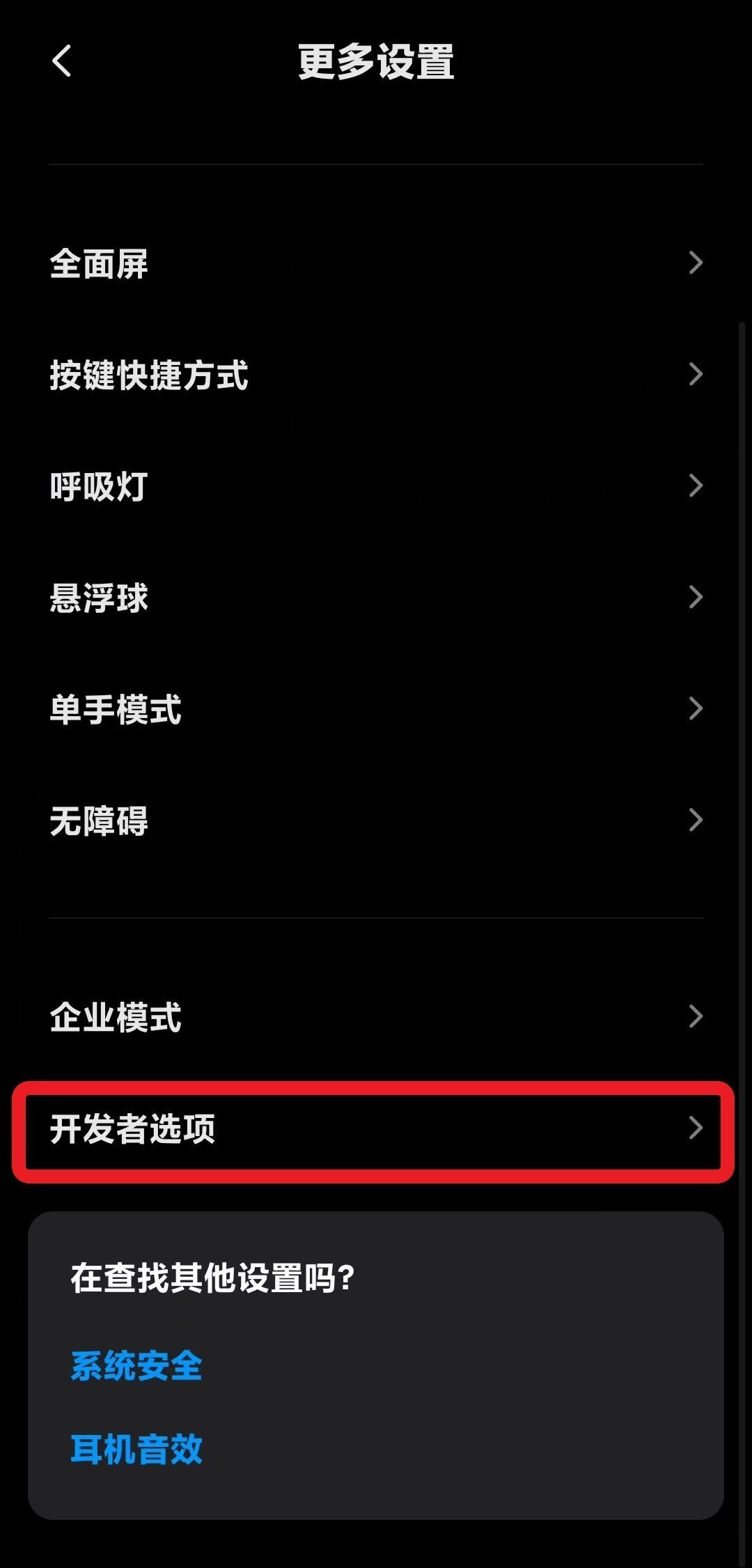752x1568 pixels.
Task: Open 全面屏 settings
Action: point(376,263)
